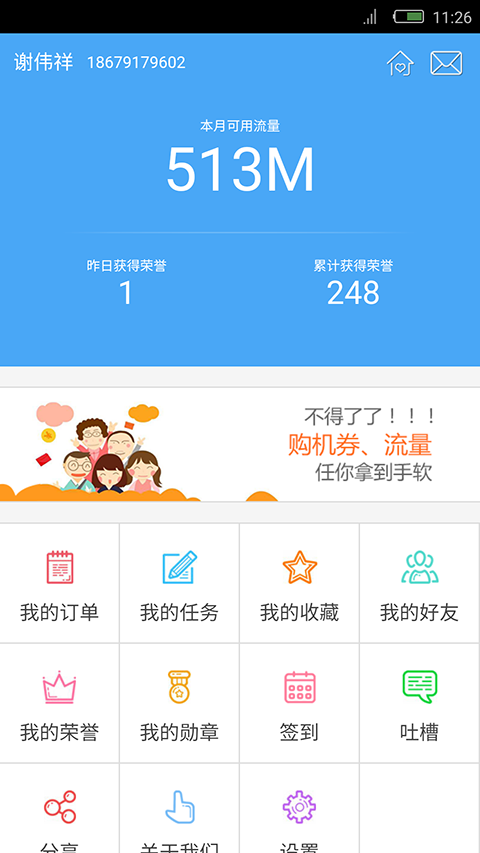
Task: Open the home icon in header
Action: tap(400, 63)
